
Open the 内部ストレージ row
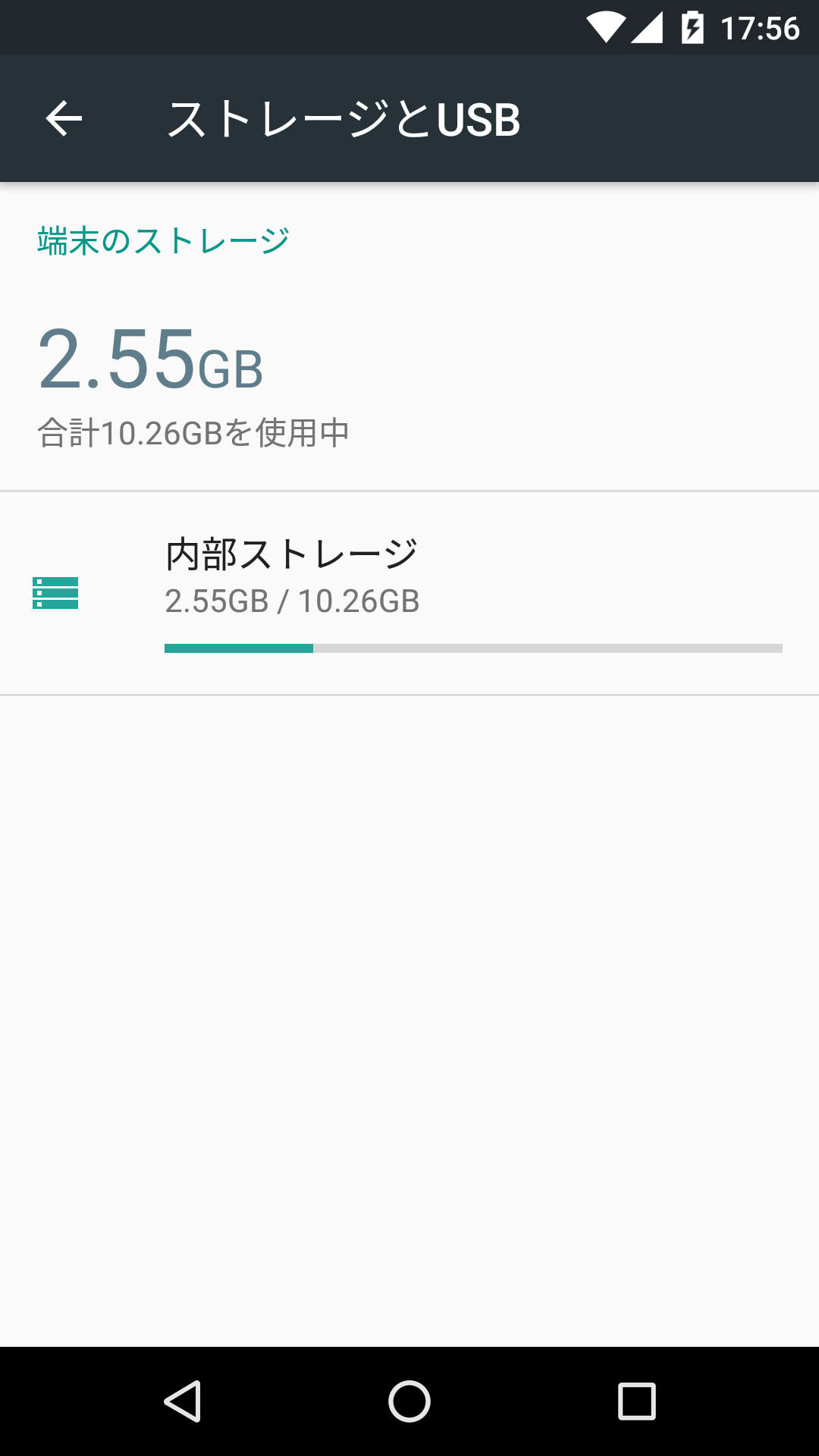(x=409, y=593)
